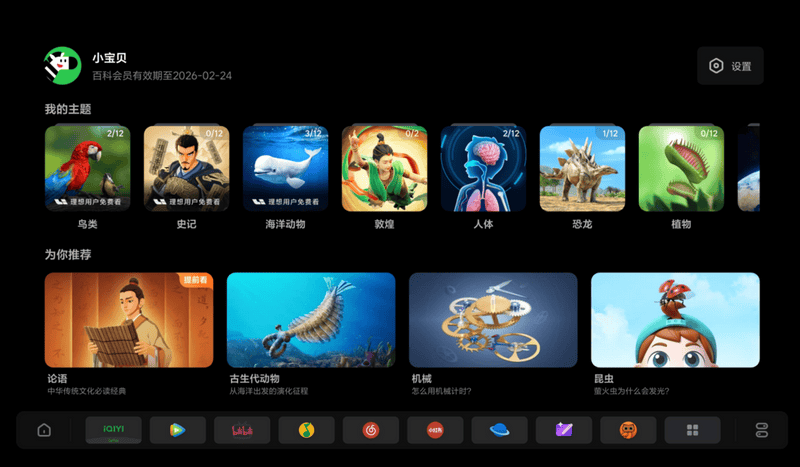The image size is (800, 467).
Task: Select the 植物 theme
Action: point(681,168)
